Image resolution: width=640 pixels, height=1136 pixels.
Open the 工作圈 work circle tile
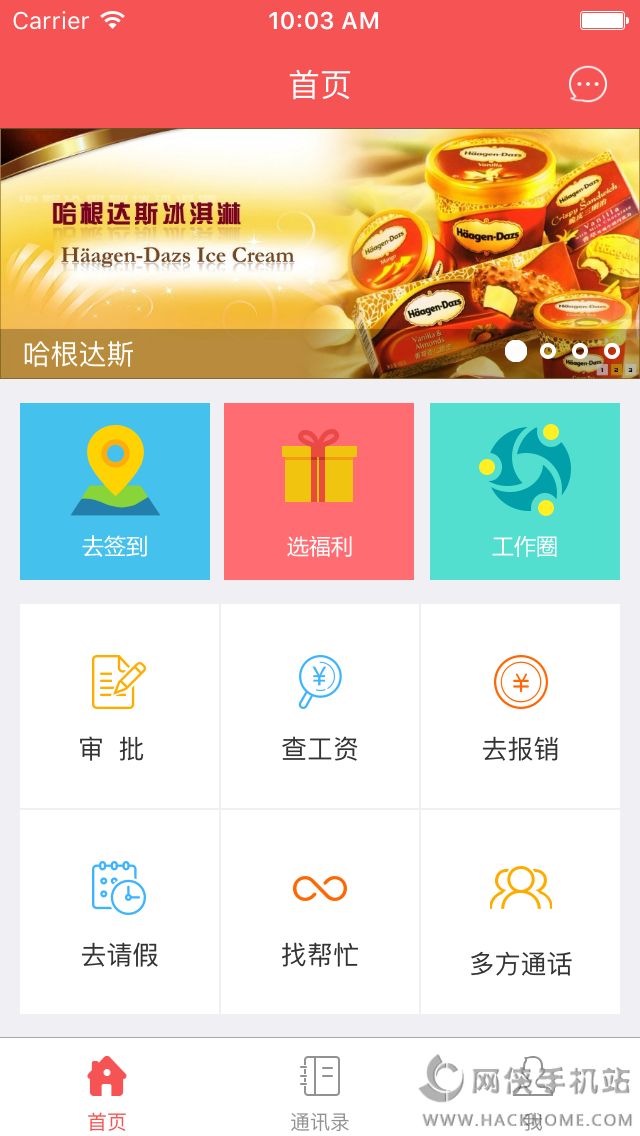click(525, 491)
